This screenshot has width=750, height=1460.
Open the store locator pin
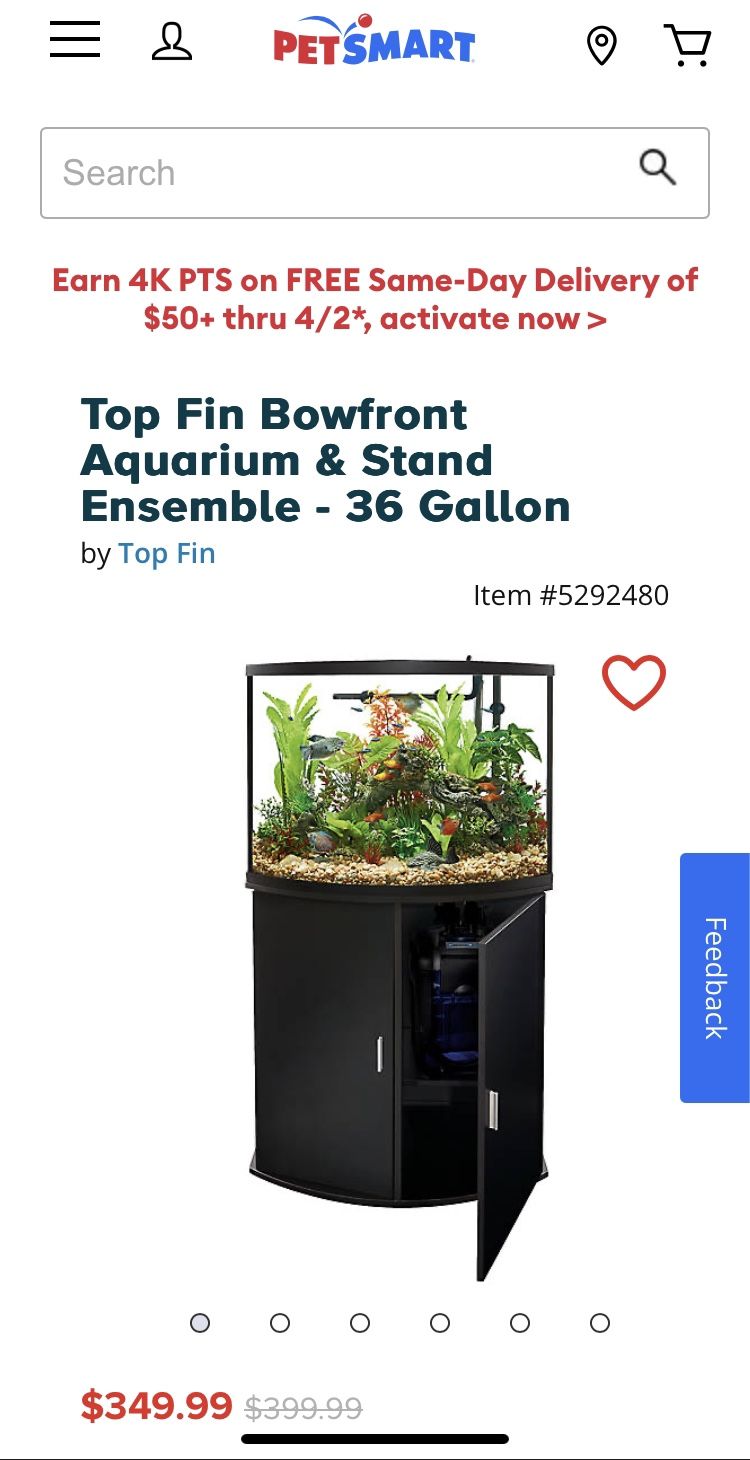click(601, 46)
